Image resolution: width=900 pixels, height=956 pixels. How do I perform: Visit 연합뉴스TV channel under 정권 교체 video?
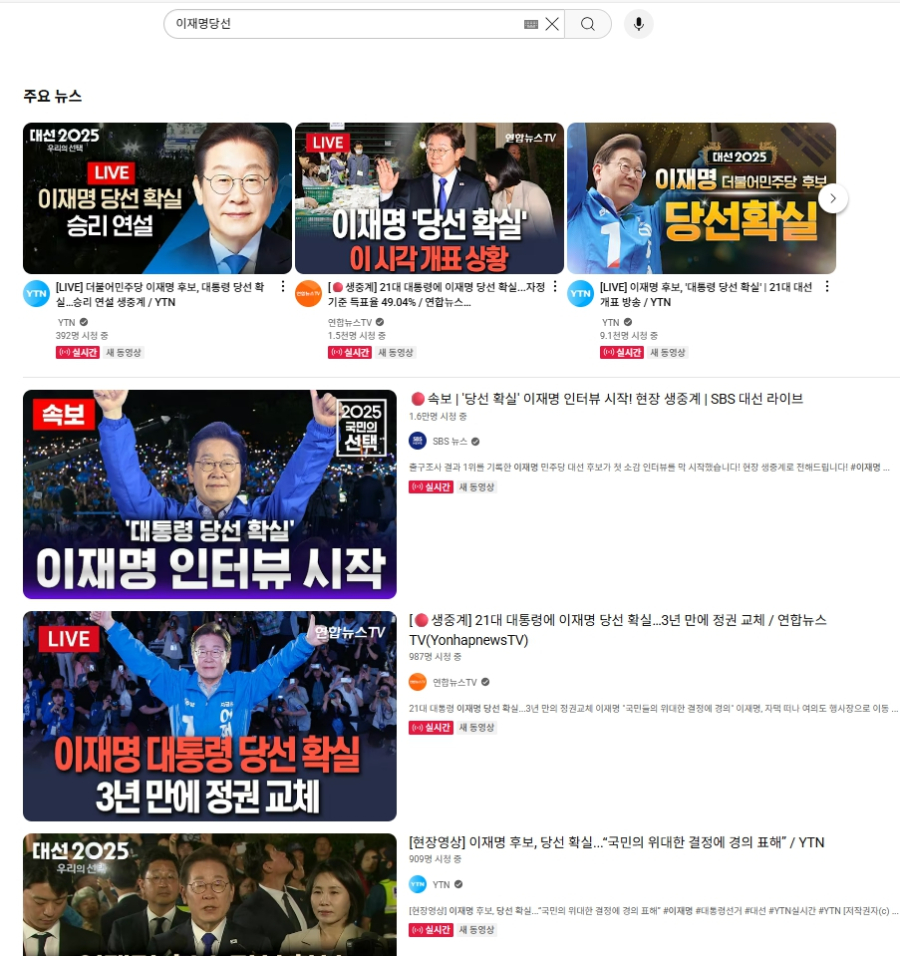pyautogui.click(x=454, y=682)
